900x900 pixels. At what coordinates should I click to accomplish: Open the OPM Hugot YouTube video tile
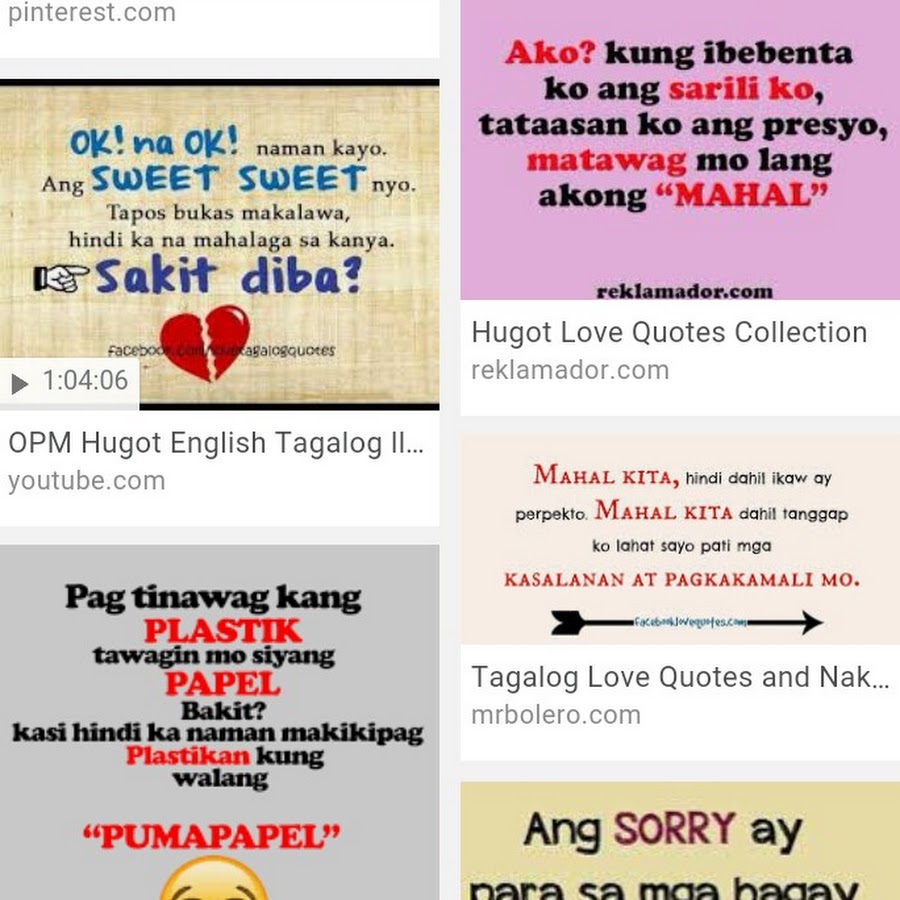219,245
